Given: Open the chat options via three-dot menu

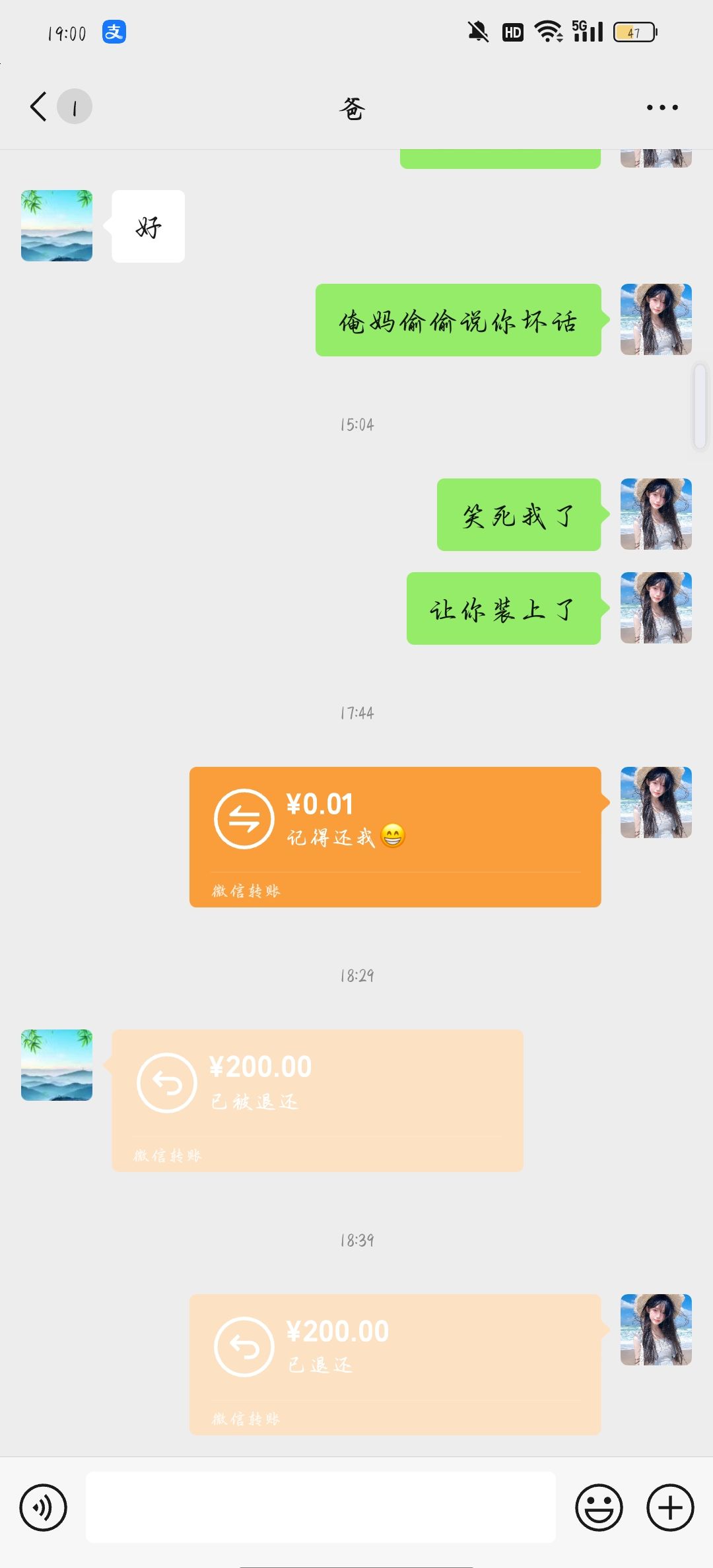Looking at the screenshot, I should [x=662, y=107].
